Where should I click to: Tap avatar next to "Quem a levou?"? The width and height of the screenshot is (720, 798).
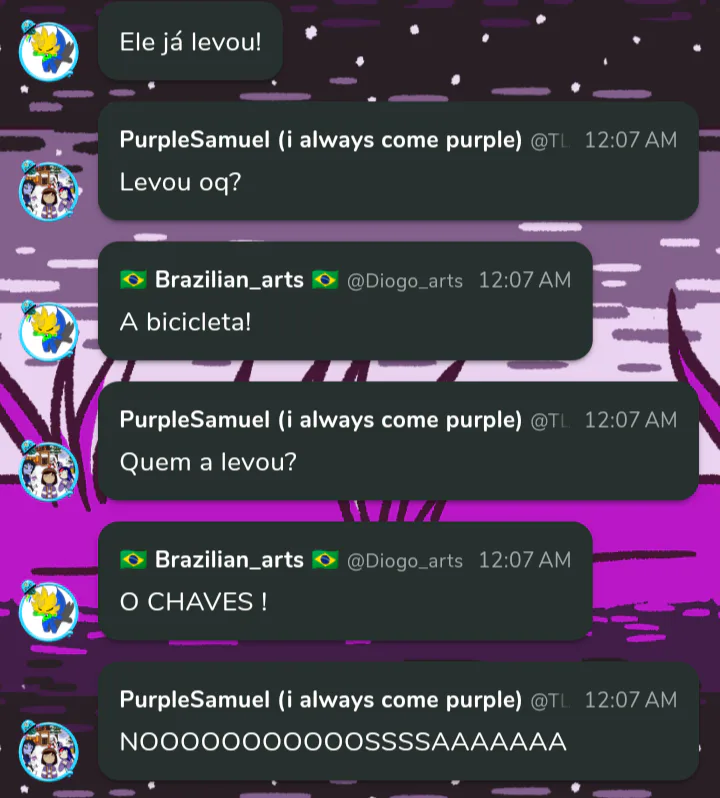tap(48, 471)
